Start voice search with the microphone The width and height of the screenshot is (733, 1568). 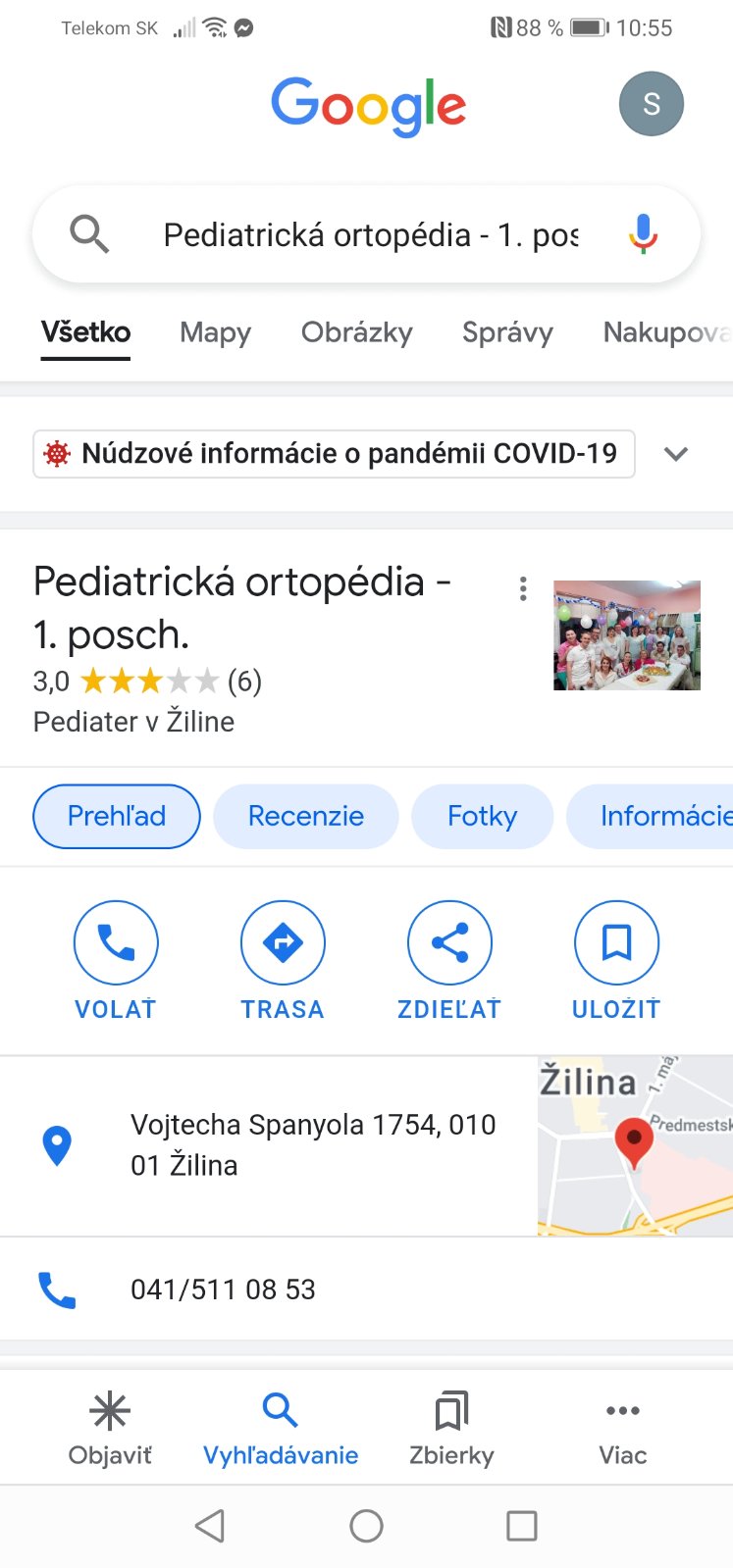click(x=643, y=234)
